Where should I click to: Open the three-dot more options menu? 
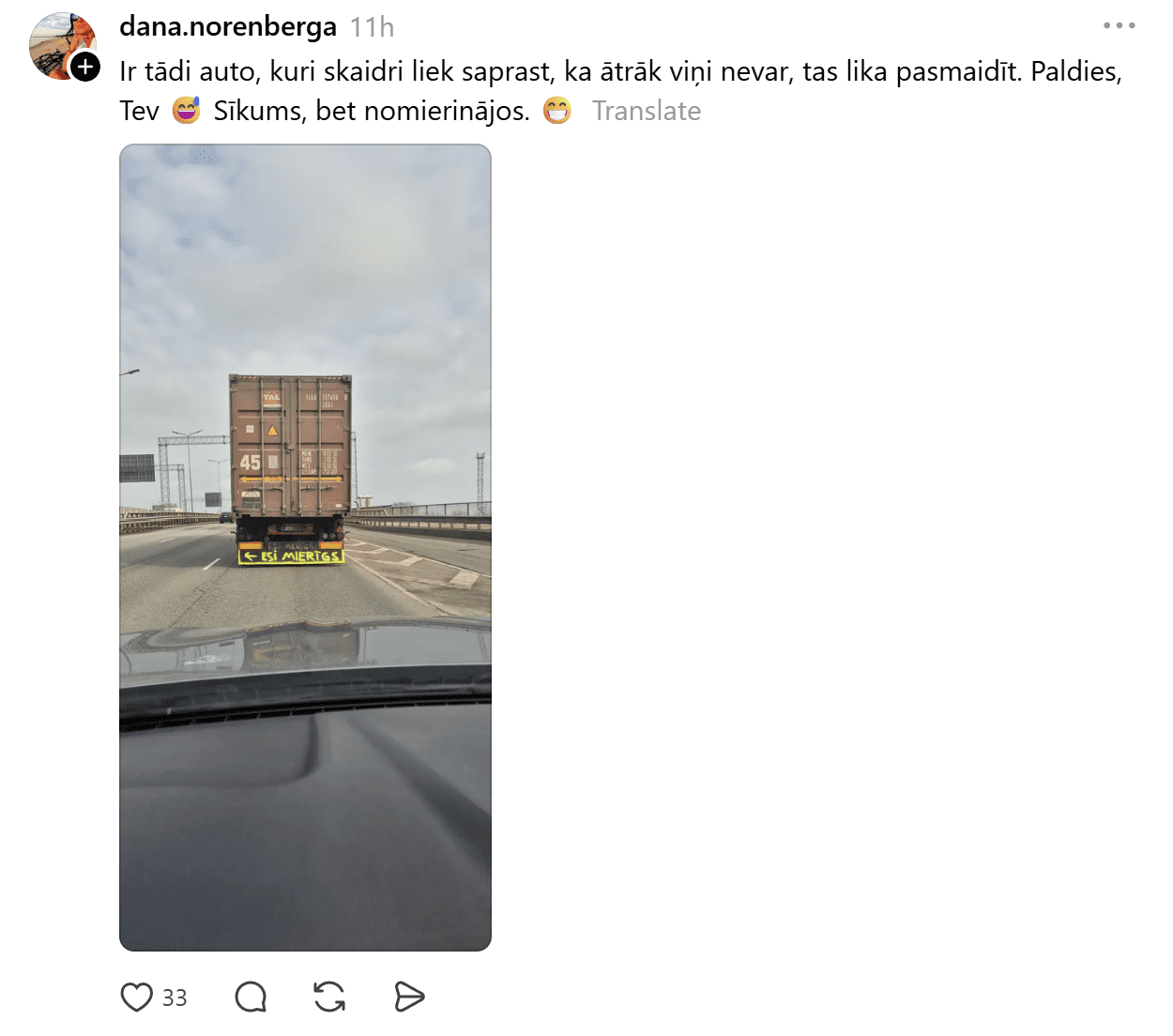1120,26
